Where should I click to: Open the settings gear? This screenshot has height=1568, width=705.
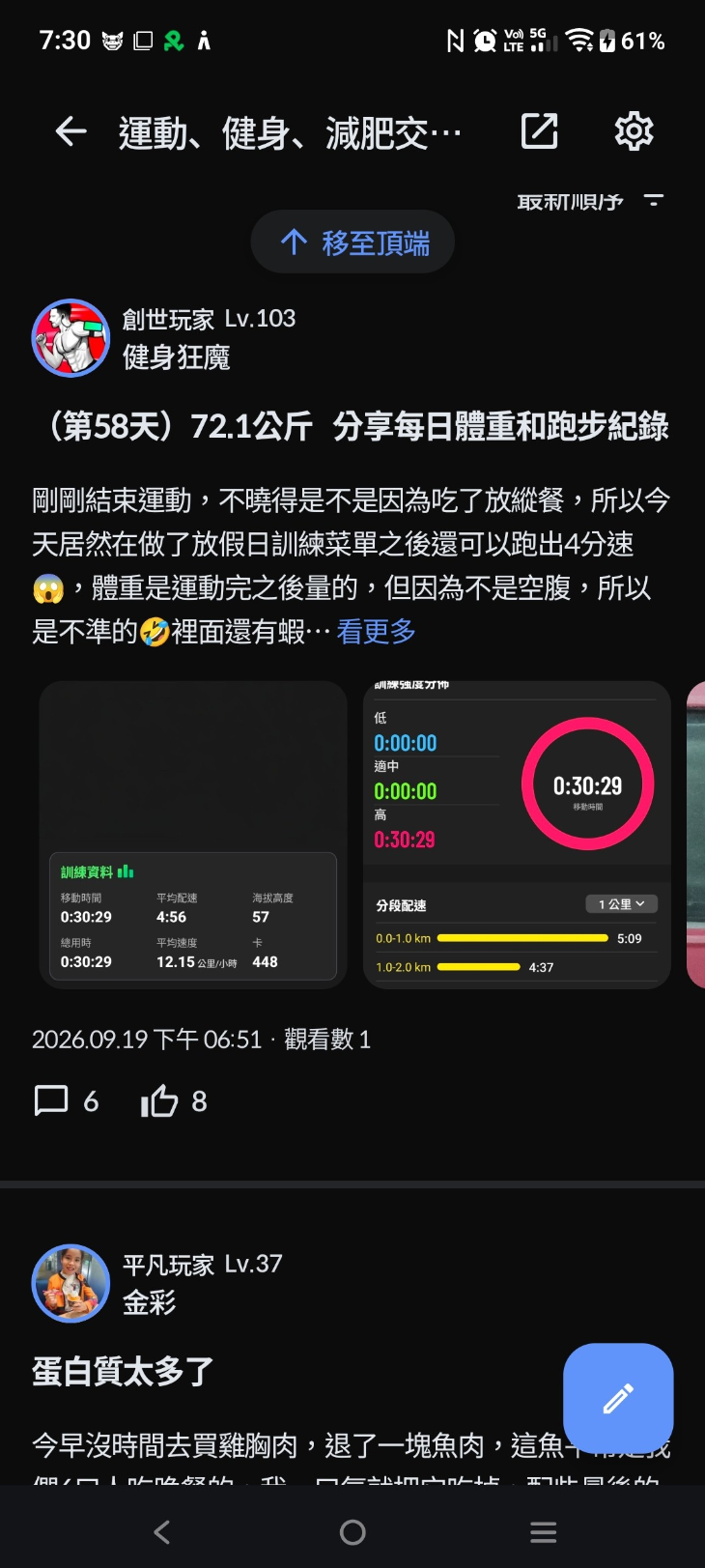coord(634,131)
